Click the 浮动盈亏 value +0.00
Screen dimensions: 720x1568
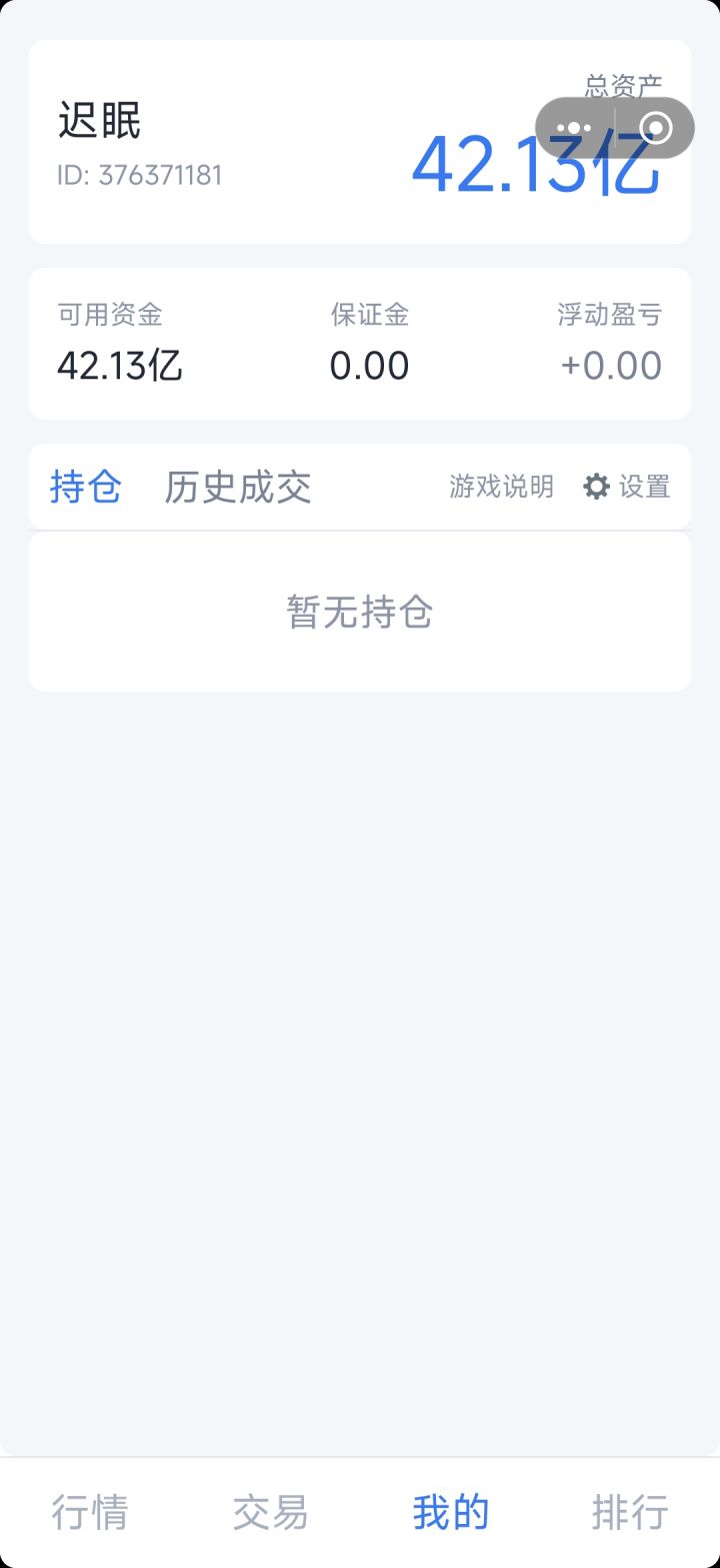coord(612,365)
